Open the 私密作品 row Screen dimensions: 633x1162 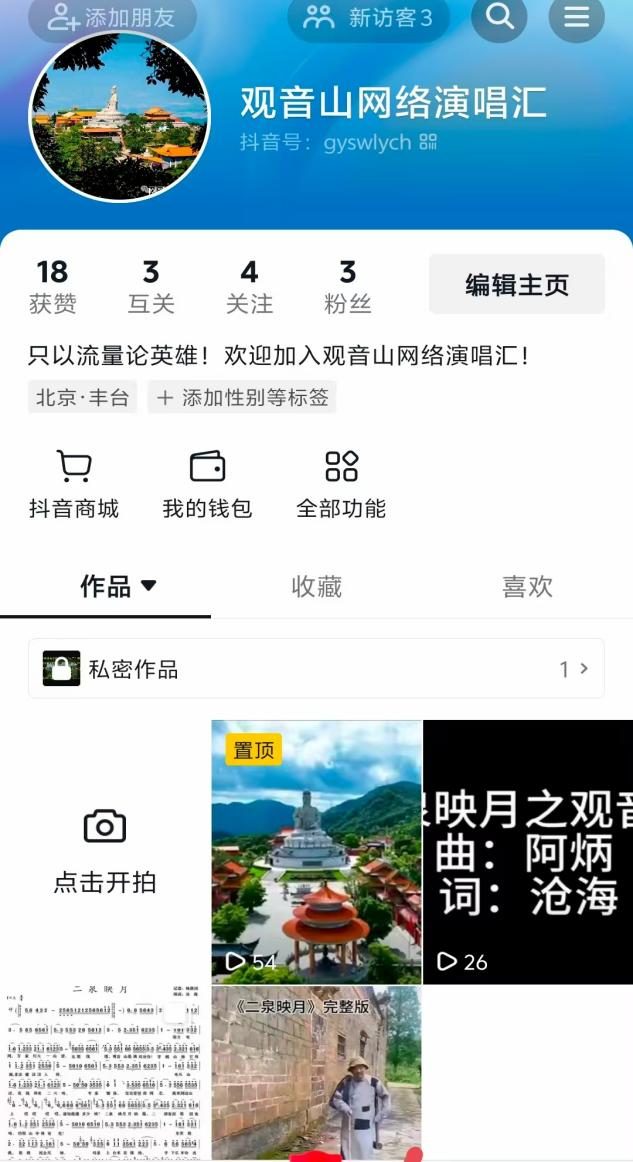[x=316, y=669]
